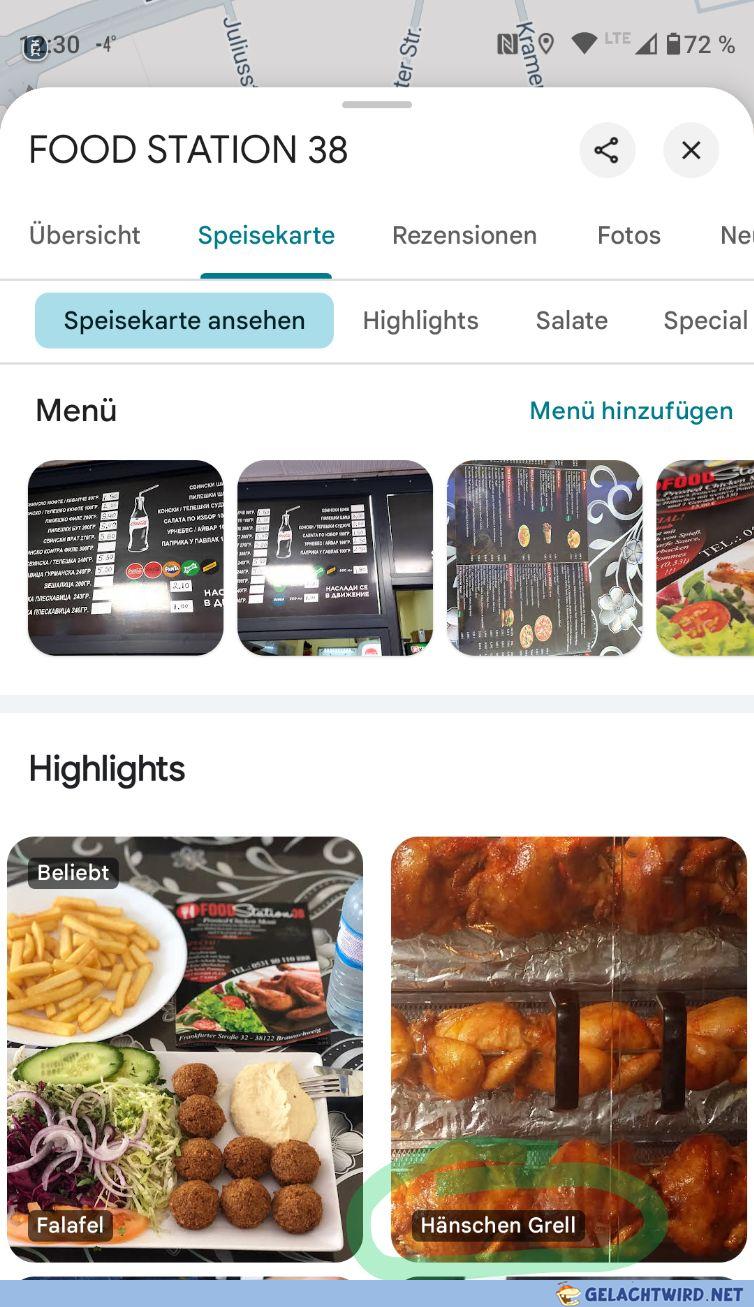Image resolution: width=754 pixels, height=1307 pixels.
Task: Select the Salate chip
Action: click(572, 321)
